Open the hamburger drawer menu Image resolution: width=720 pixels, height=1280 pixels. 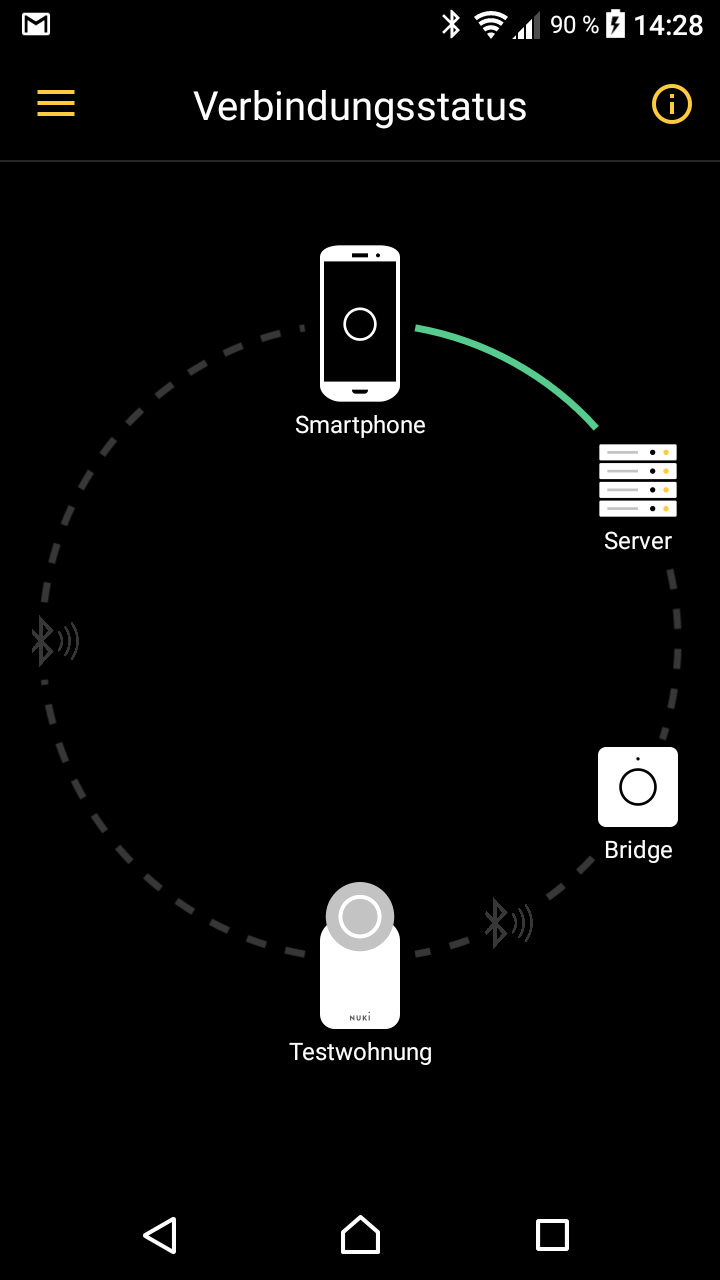pos(56,104)
